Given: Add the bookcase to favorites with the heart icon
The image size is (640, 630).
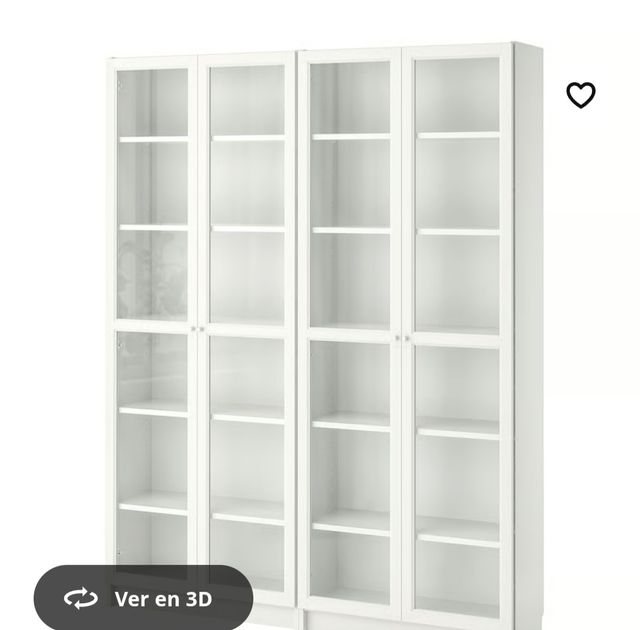Looking at the screenshot, I should 581,95.
